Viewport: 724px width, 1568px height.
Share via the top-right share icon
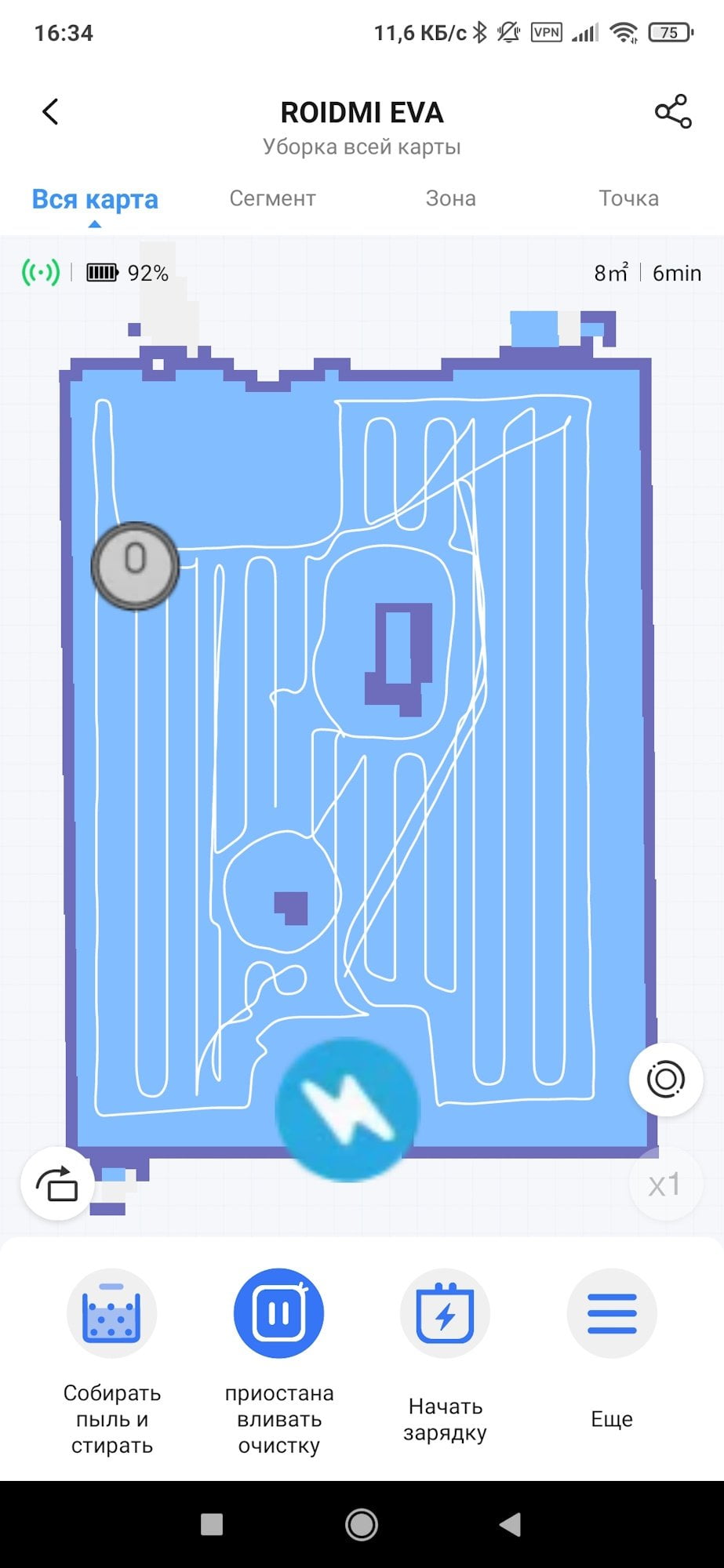[x=673, y=111]
